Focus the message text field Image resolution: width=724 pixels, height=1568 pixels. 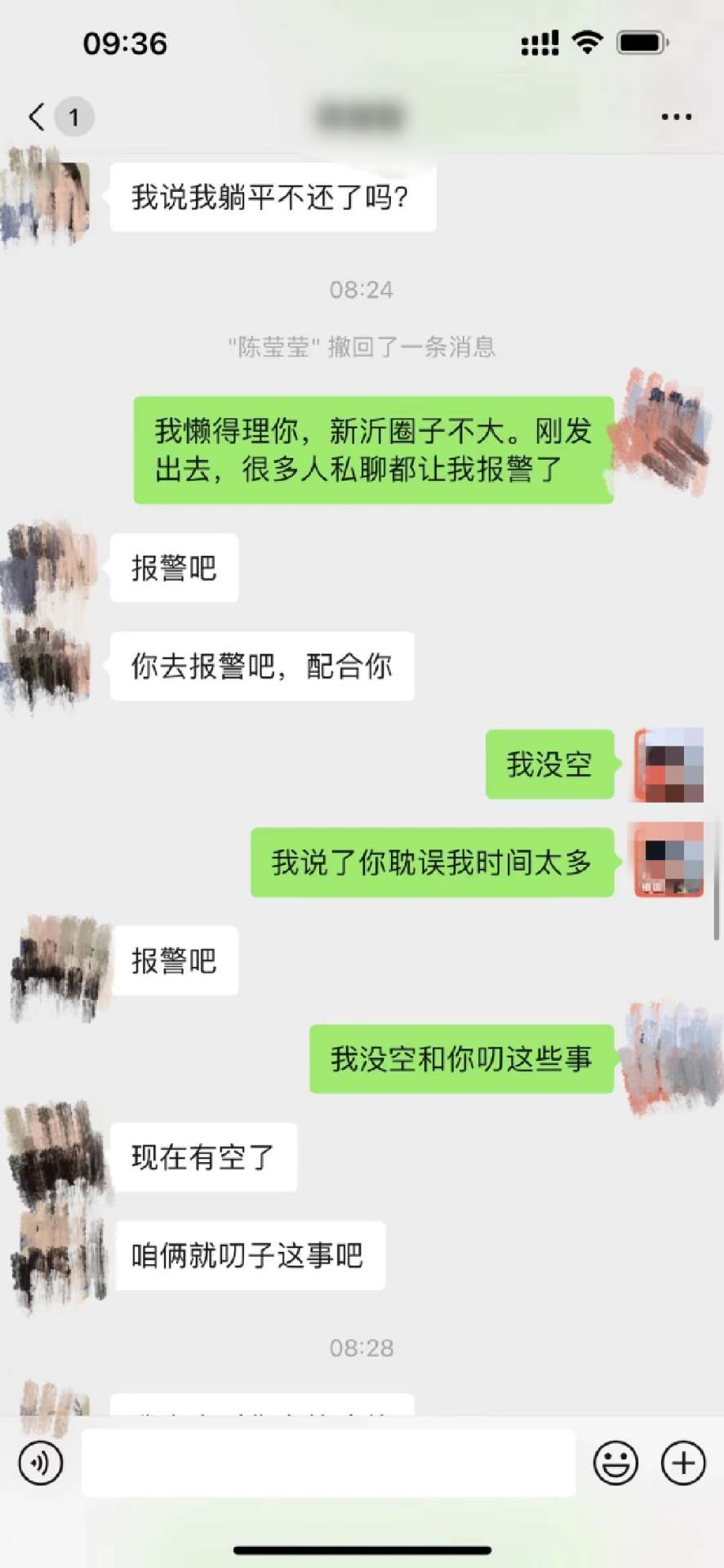(x=328, y=1463)
